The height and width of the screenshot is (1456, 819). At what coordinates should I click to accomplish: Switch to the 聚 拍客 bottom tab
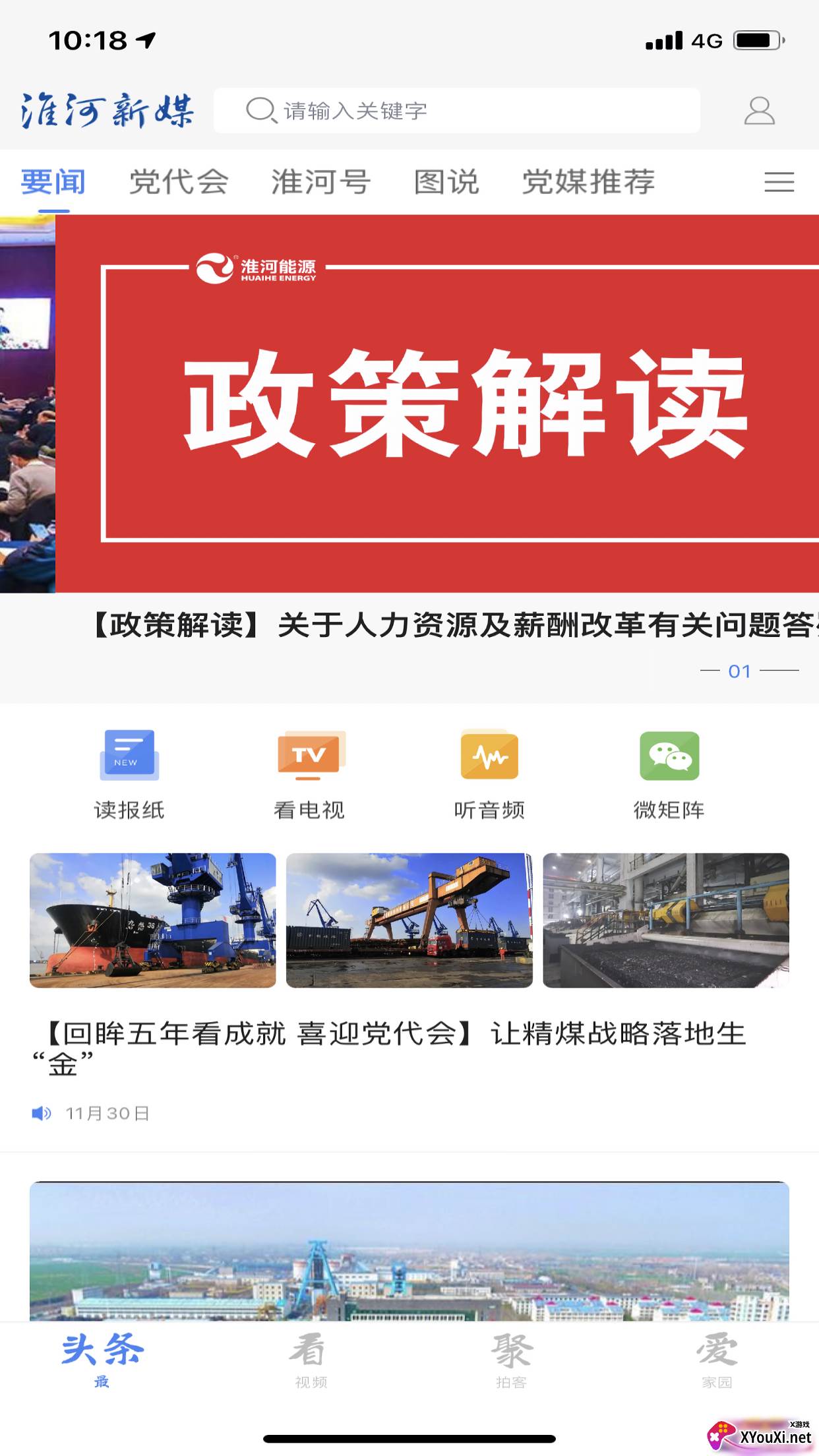point(512,1360)
